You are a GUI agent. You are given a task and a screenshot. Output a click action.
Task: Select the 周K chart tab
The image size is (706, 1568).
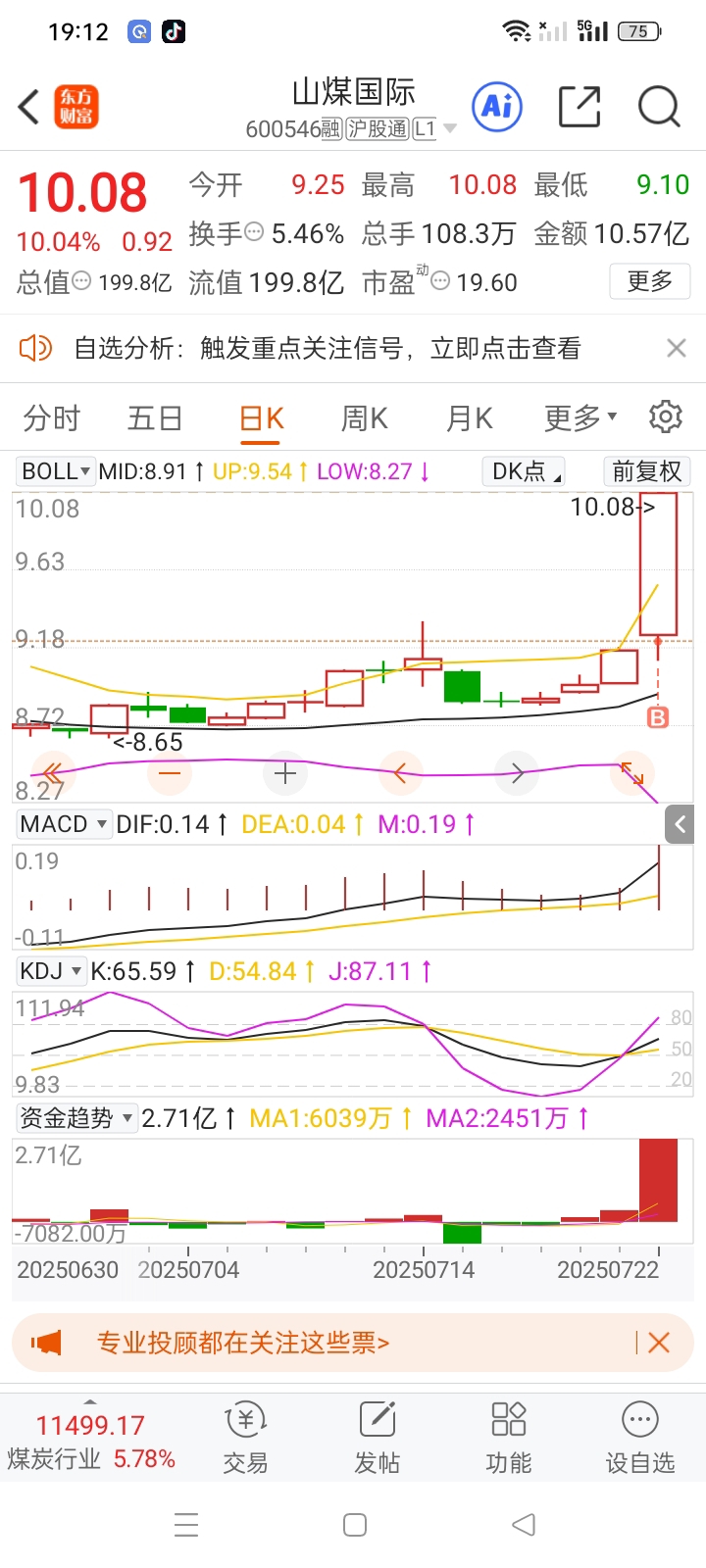pyautogui.click(x=364, y=418)
